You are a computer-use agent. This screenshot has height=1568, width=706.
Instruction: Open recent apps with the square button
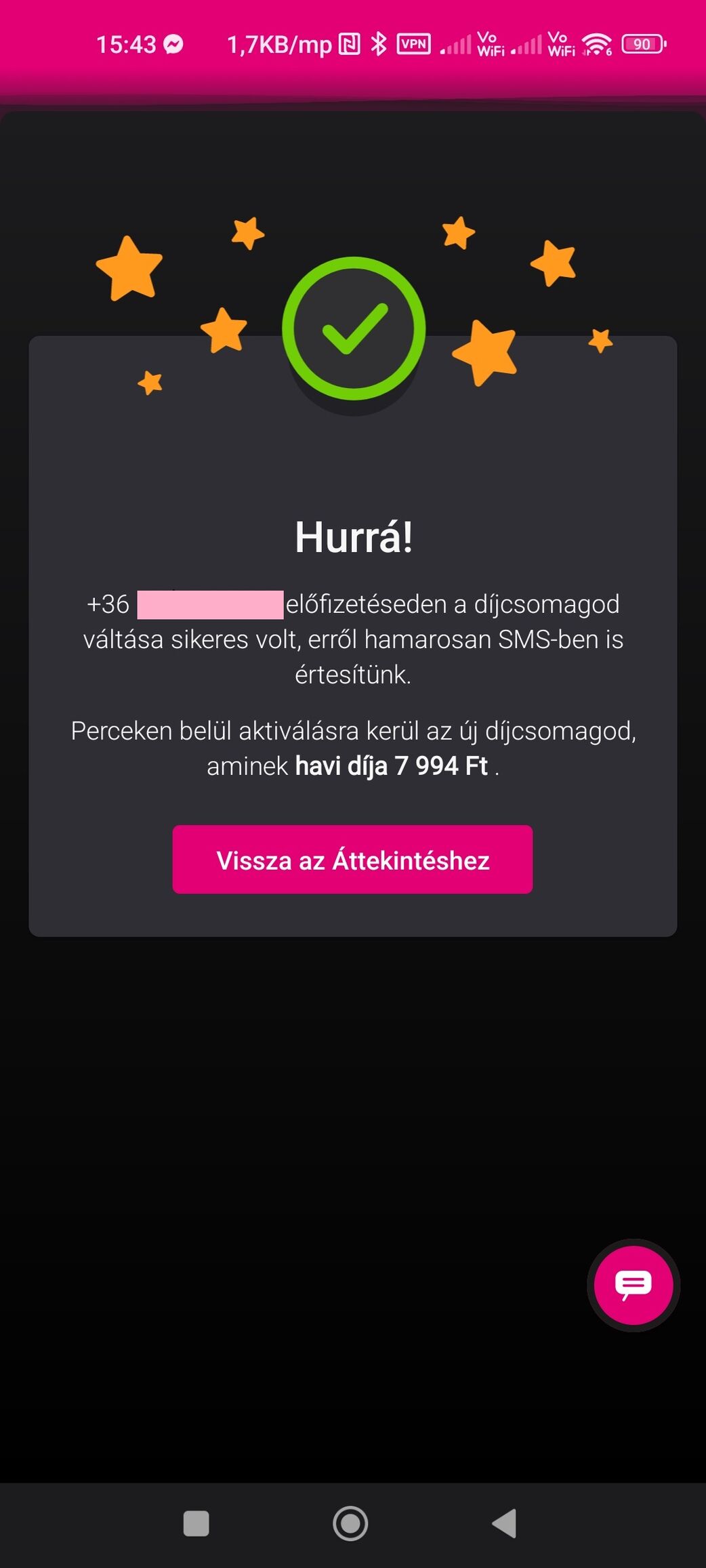(x=196, y=1523)
